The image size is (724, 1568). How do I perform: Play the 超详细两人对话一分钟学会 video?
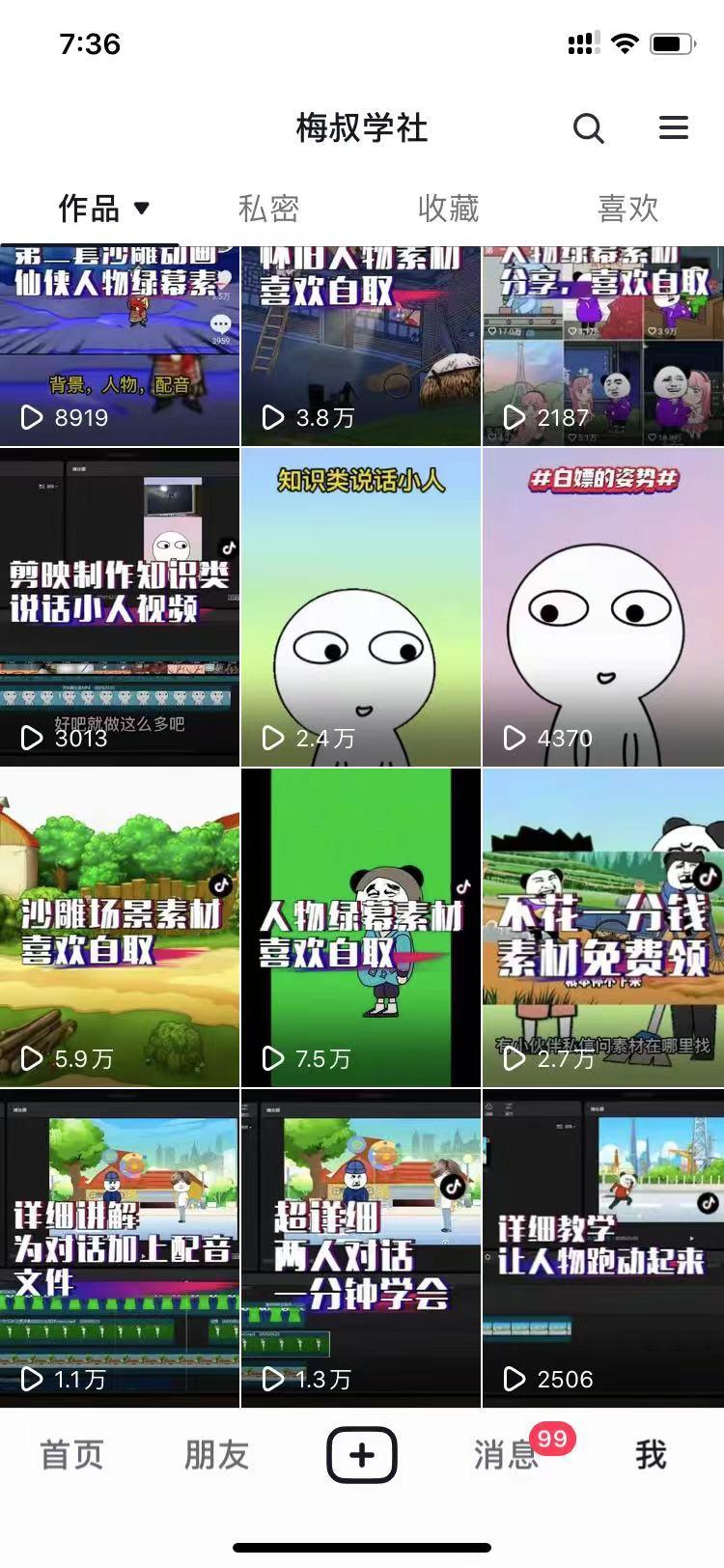tap(361, 1247)
